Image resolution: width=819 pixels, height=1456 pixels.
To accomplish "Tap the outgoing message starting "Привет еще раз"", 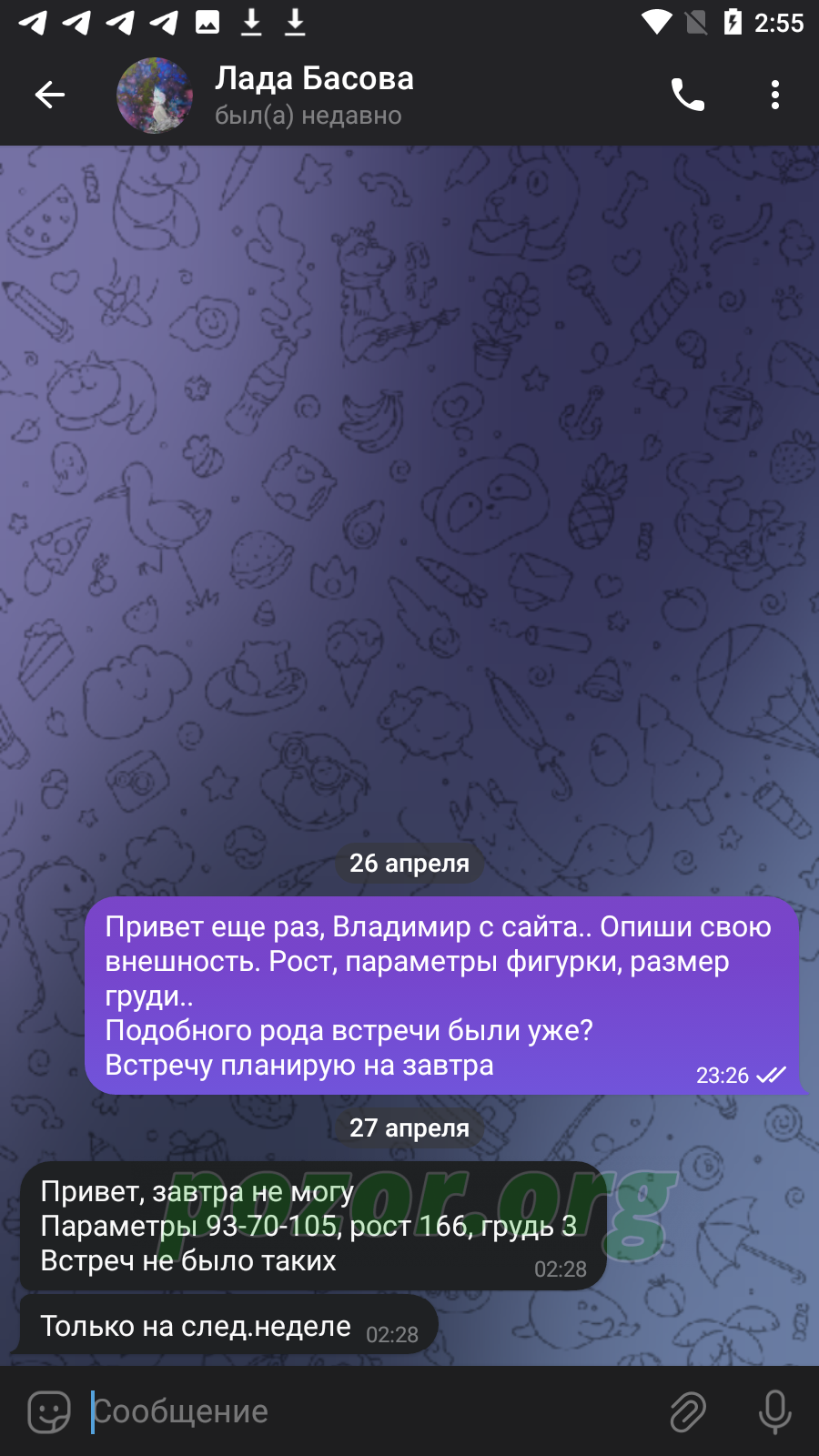I will click(x=442, y=996).
